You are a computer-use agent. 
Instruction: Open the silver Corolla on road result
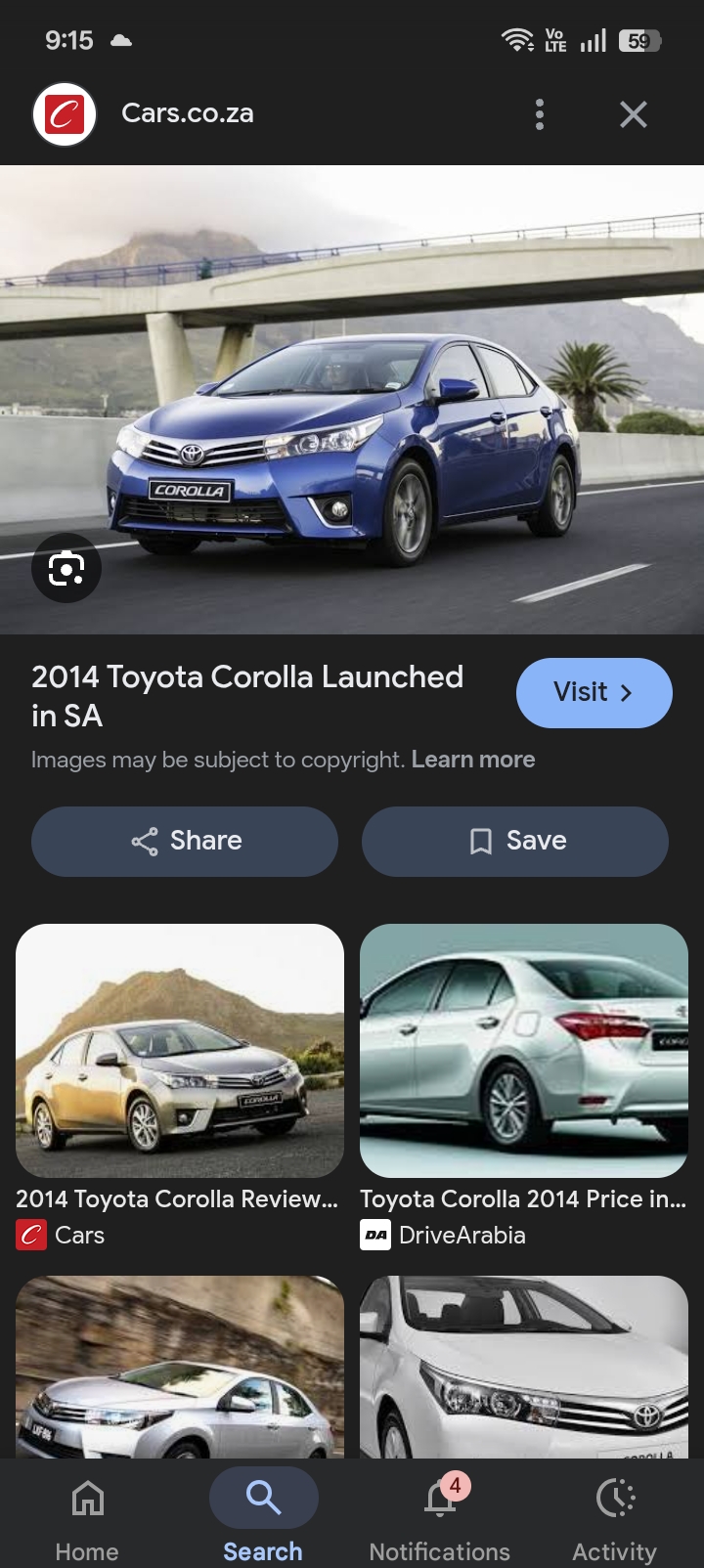coord(180,1367)
